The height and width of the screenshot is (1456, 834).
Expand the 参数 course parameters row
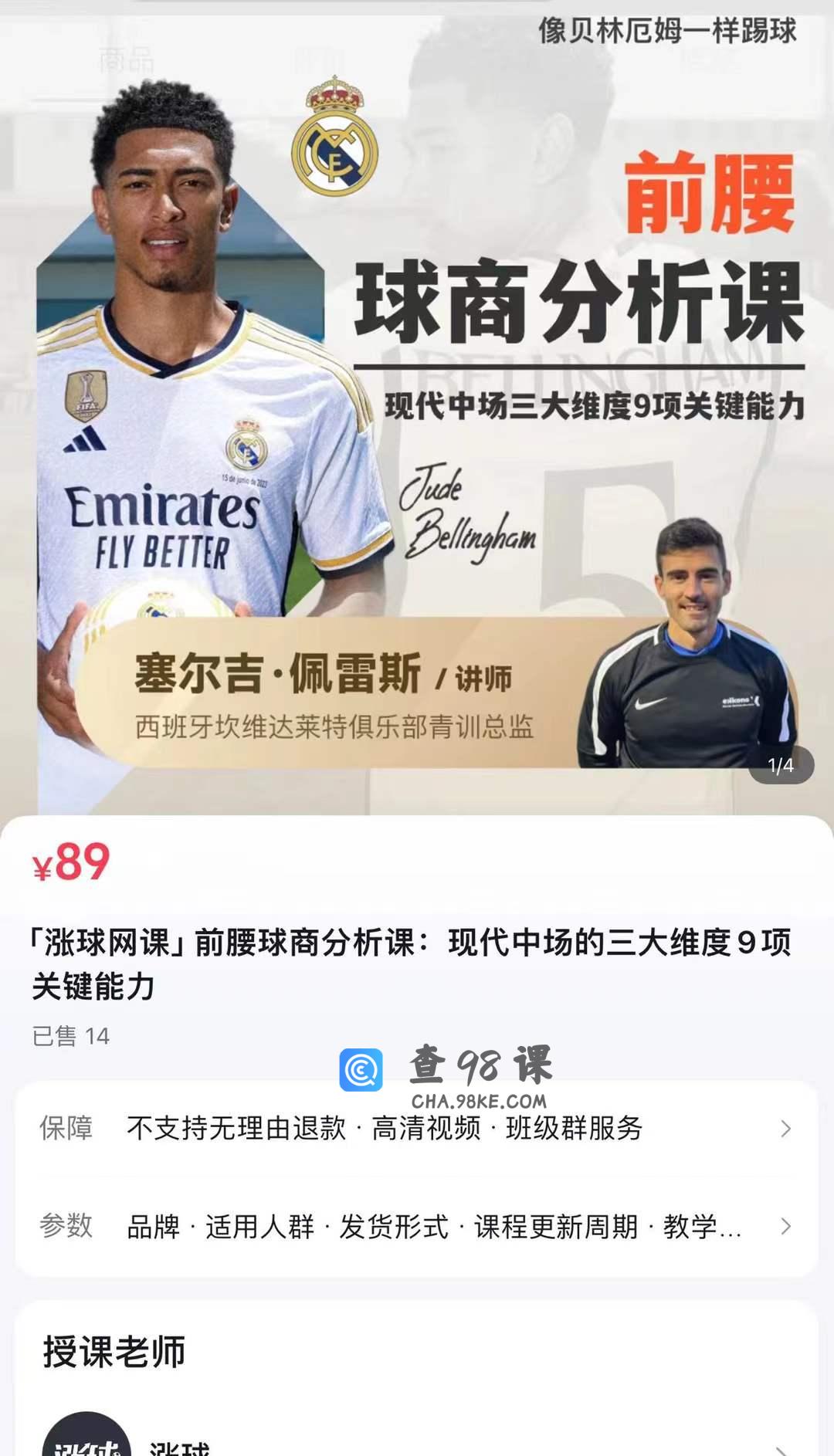tap(417, 1226)
